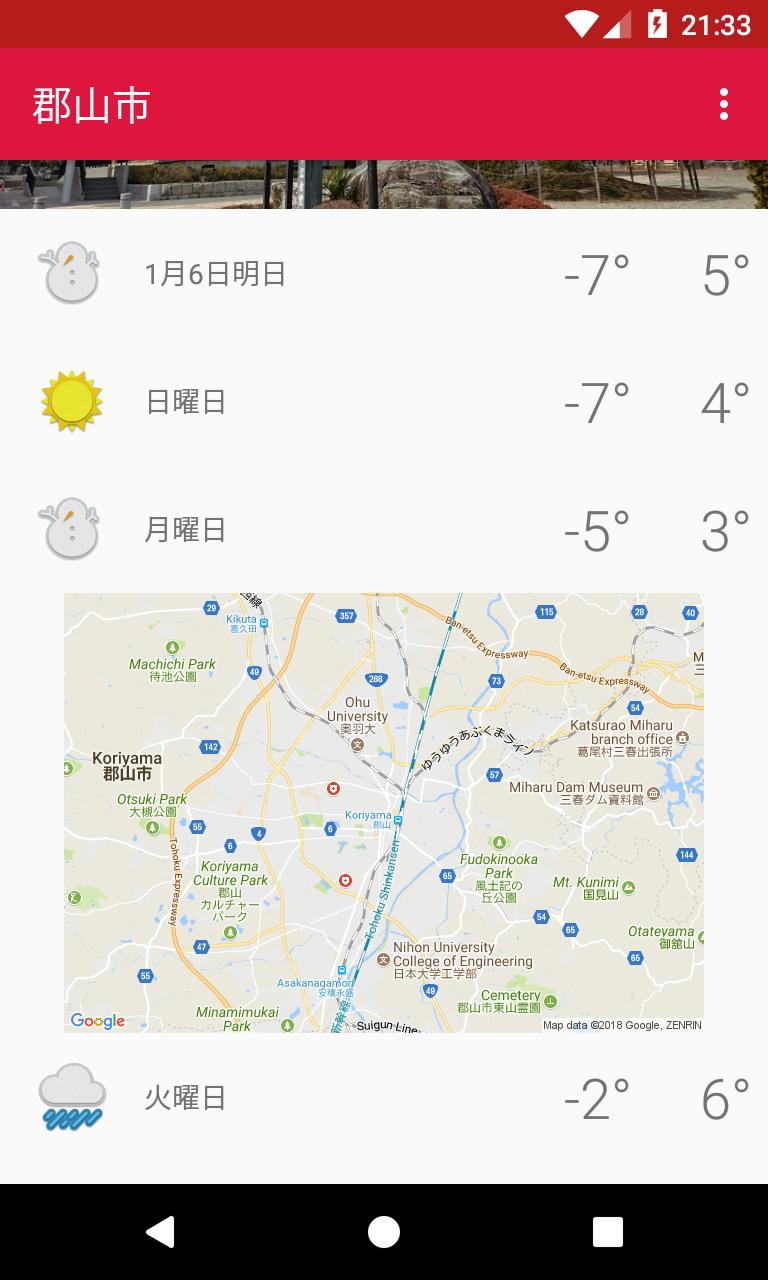
Task: Tap the recent apps square button
Action: pos(608,1232)
